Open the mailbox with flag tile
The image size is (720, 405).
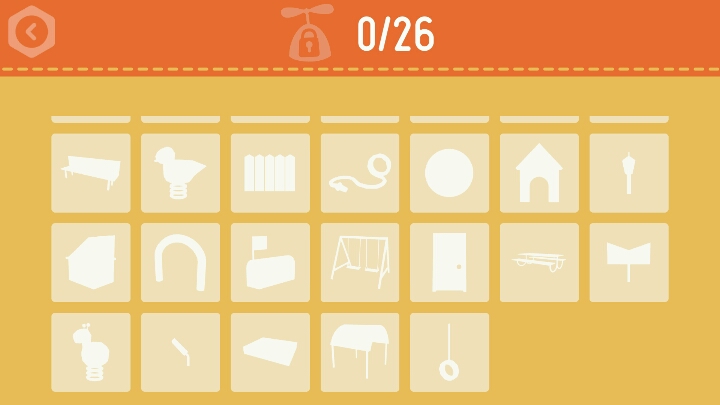(270, 262)
